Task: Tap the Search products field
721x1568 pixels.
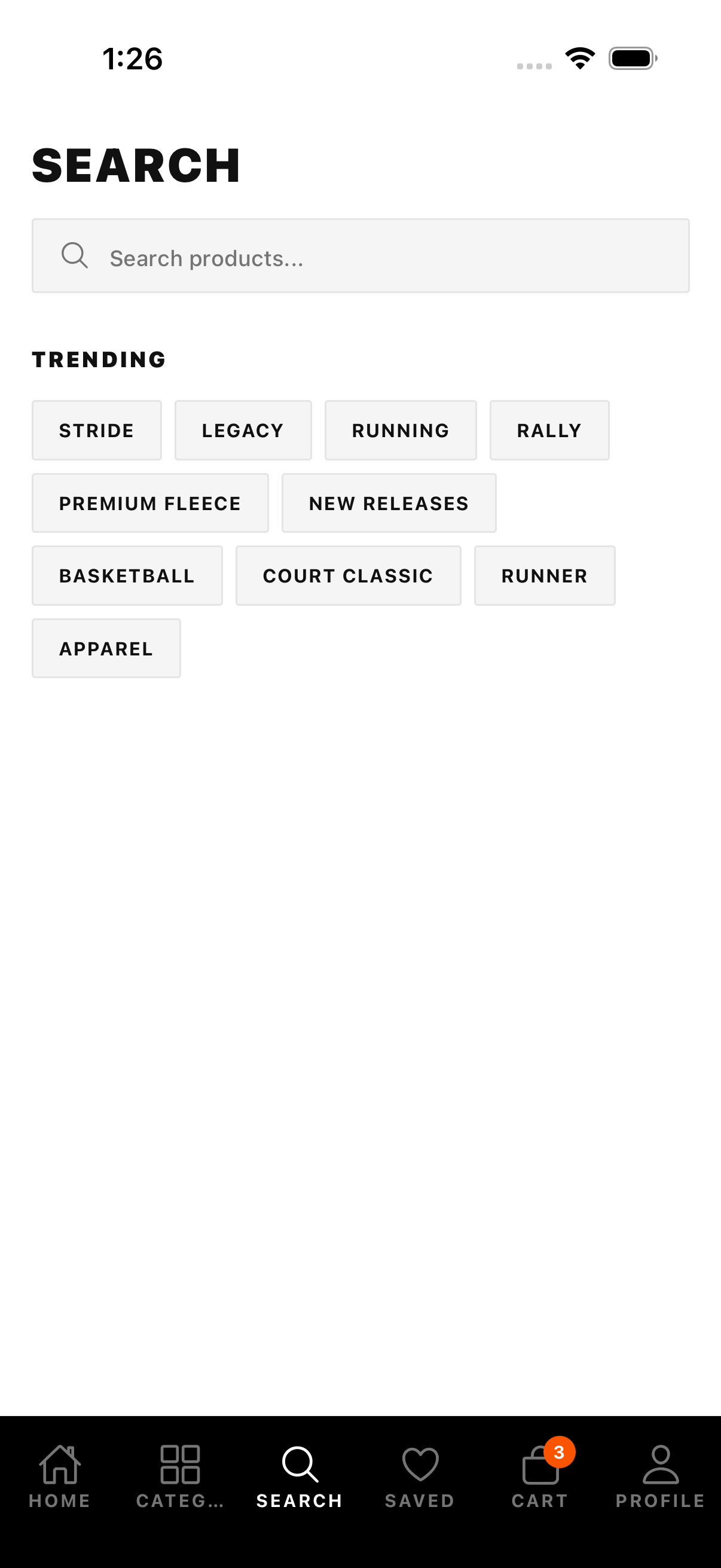Action: point(360,256)
